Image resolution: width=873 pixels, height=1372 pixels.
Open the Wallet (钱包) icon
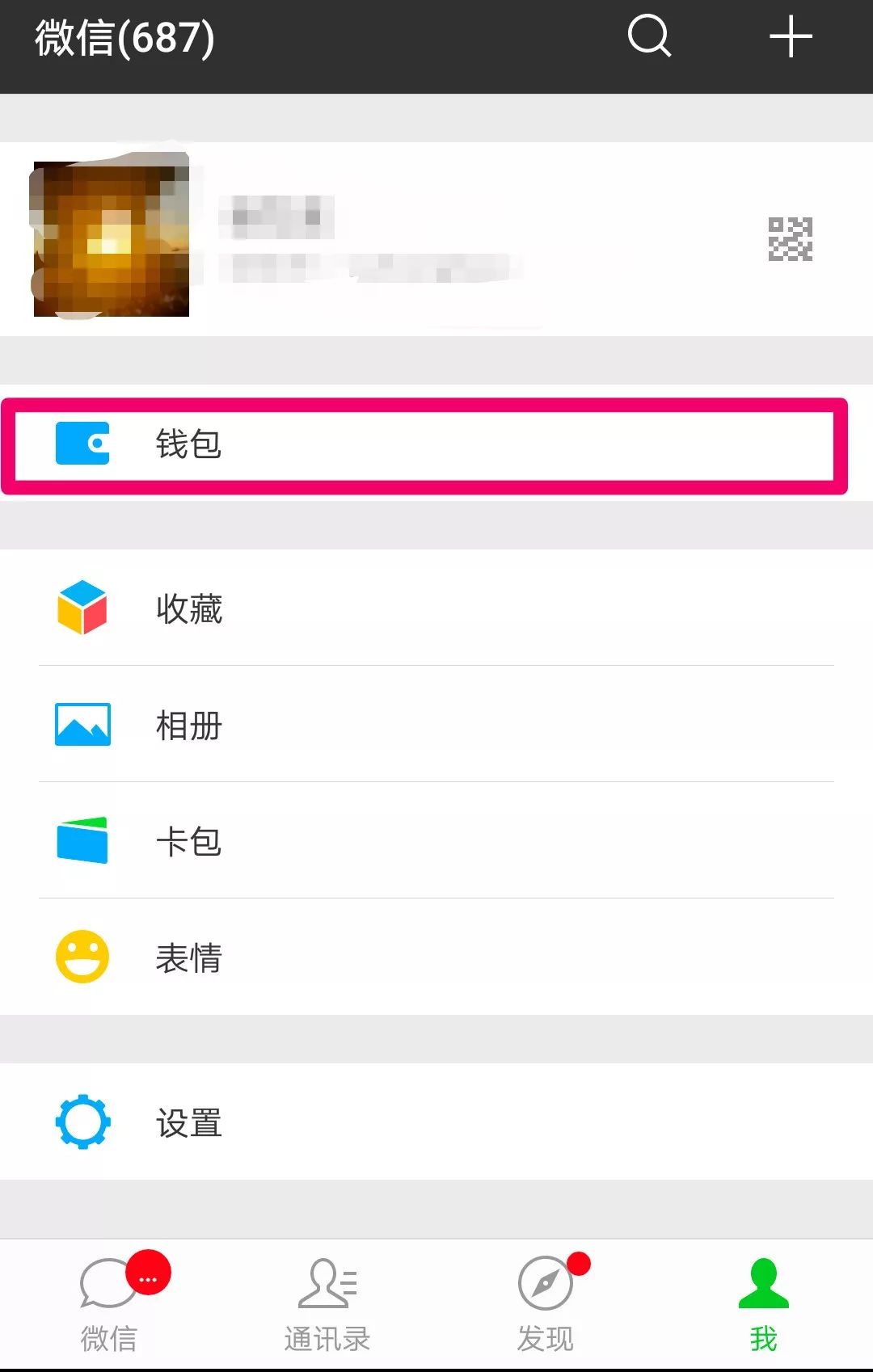(81, 443)
